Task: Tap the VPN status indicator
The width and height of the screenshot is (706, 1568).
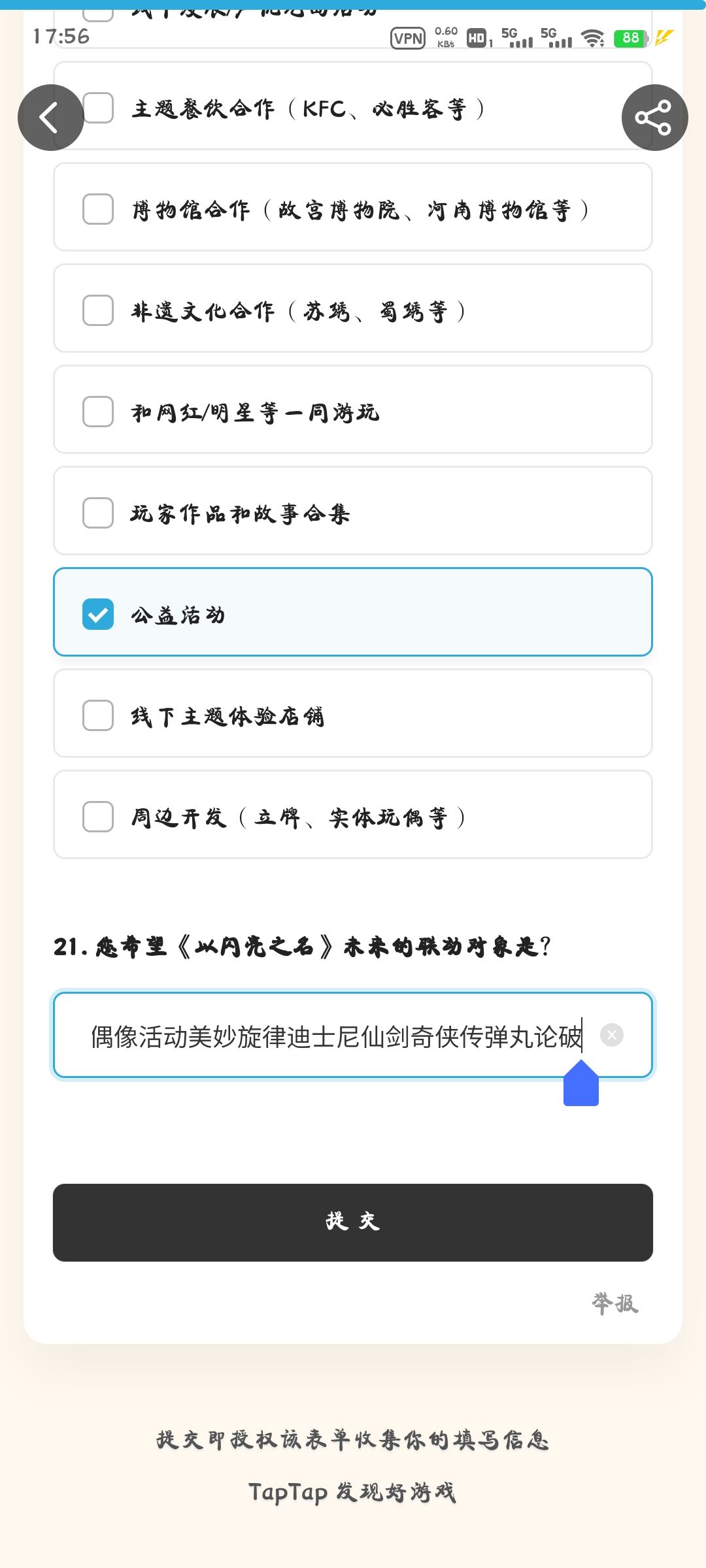Action: 407,38
